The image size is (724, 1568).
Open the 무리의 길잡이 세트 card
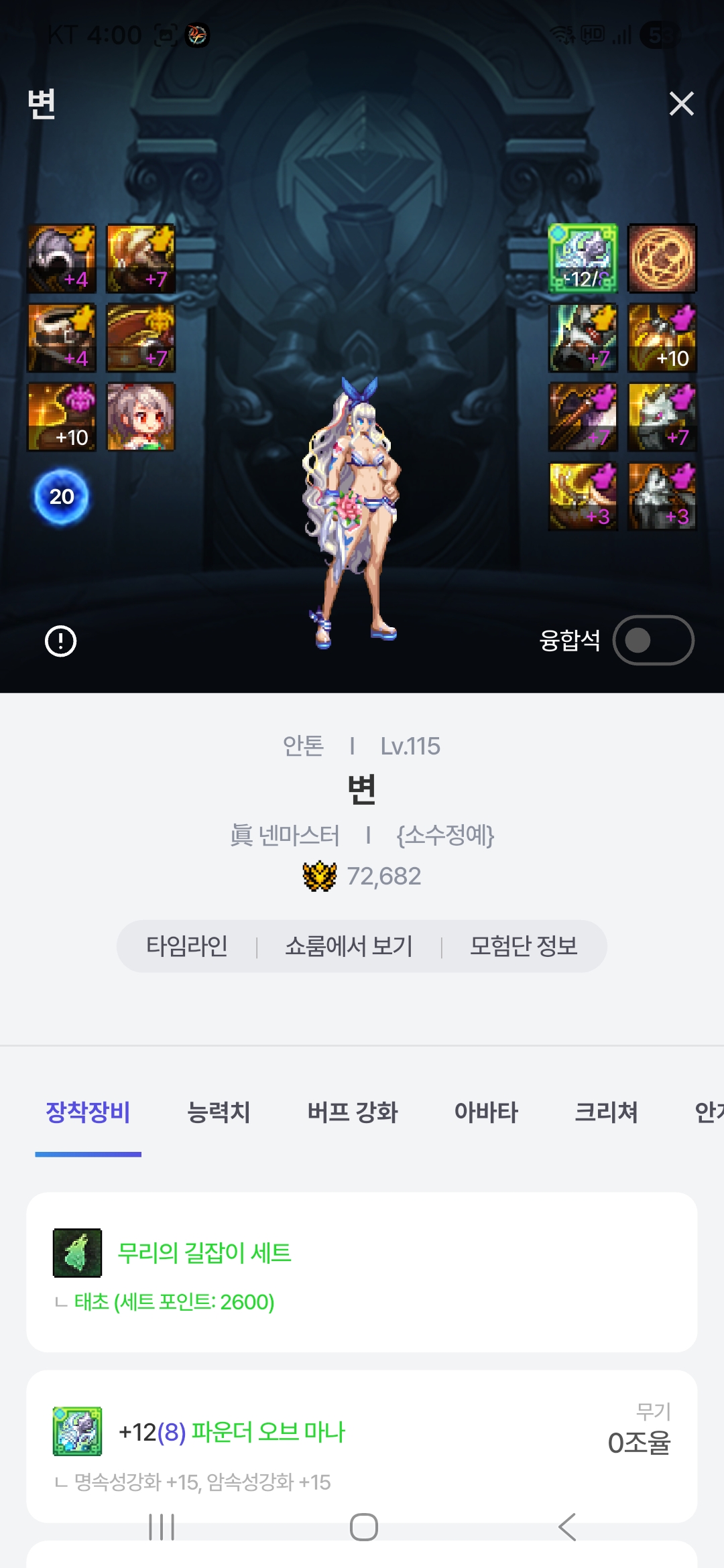pos(362,1271)
